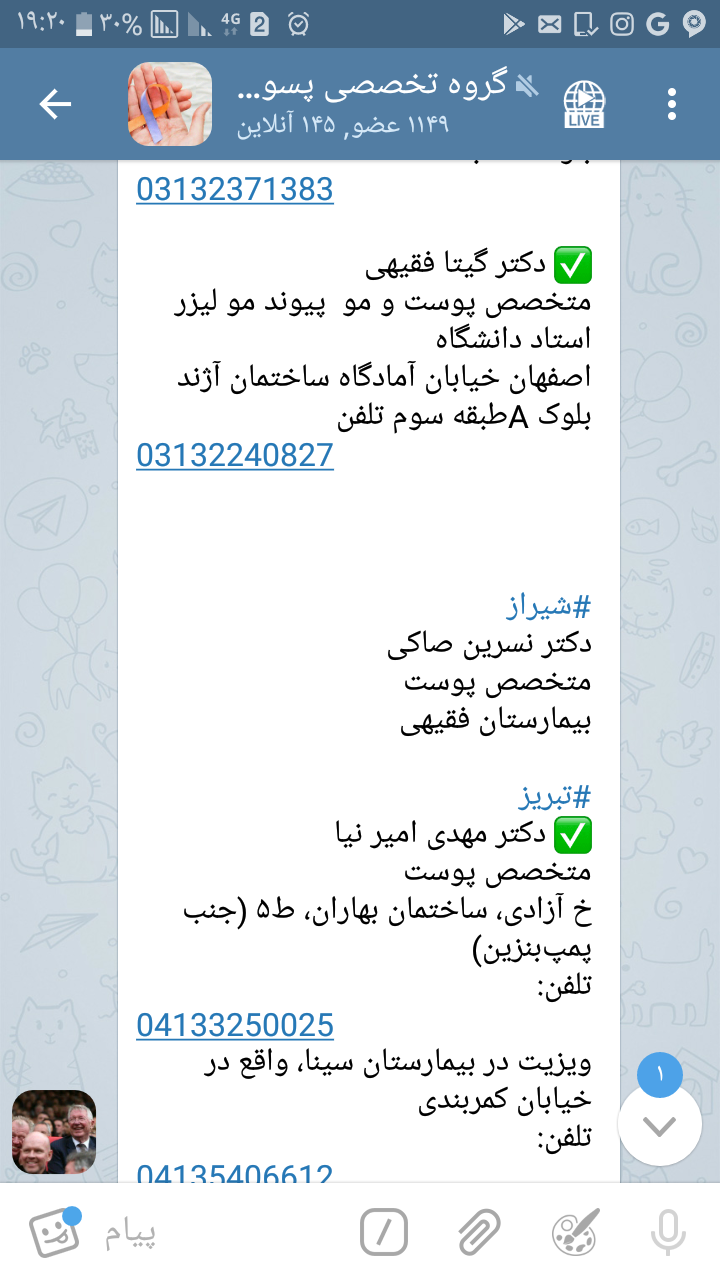Viewport: 720px width, 1280px height.
Task: Go back to the chat list
Action: pyautogui.click(x=55, y=105)
